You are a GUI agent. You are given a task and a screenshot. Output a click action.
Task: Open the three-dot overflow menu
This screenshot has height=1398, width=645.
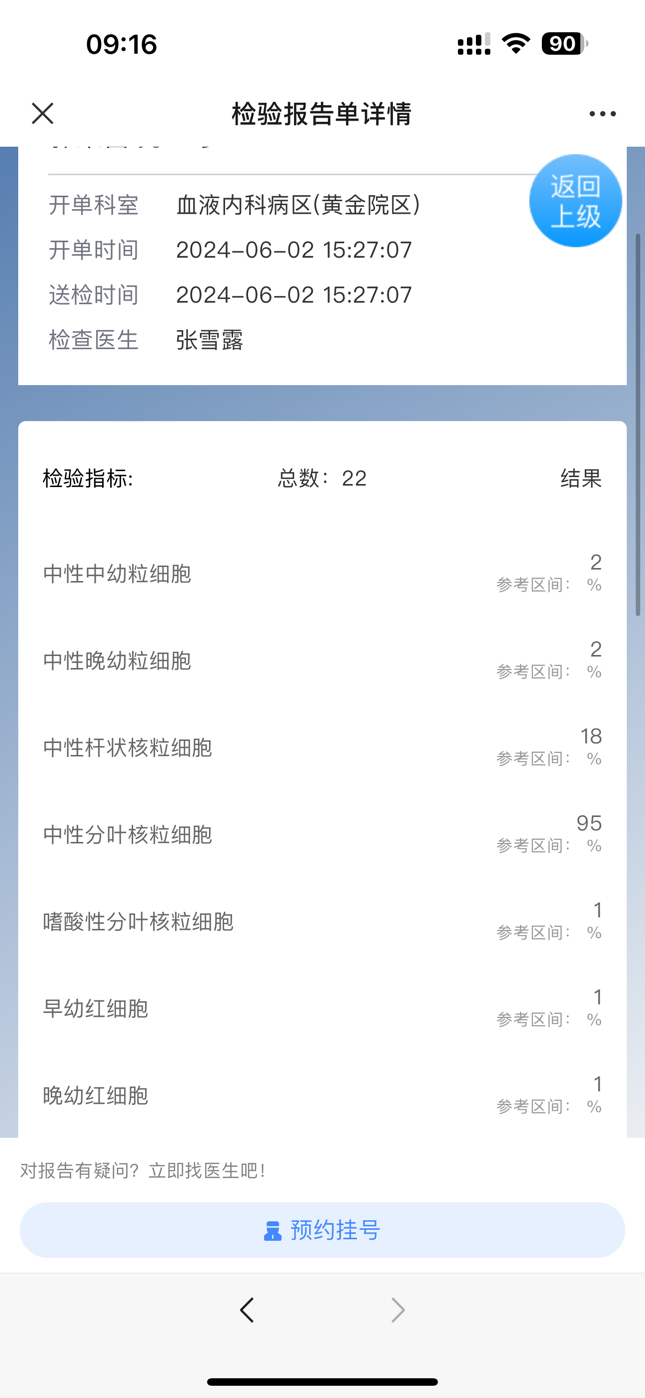click(602, 114)
